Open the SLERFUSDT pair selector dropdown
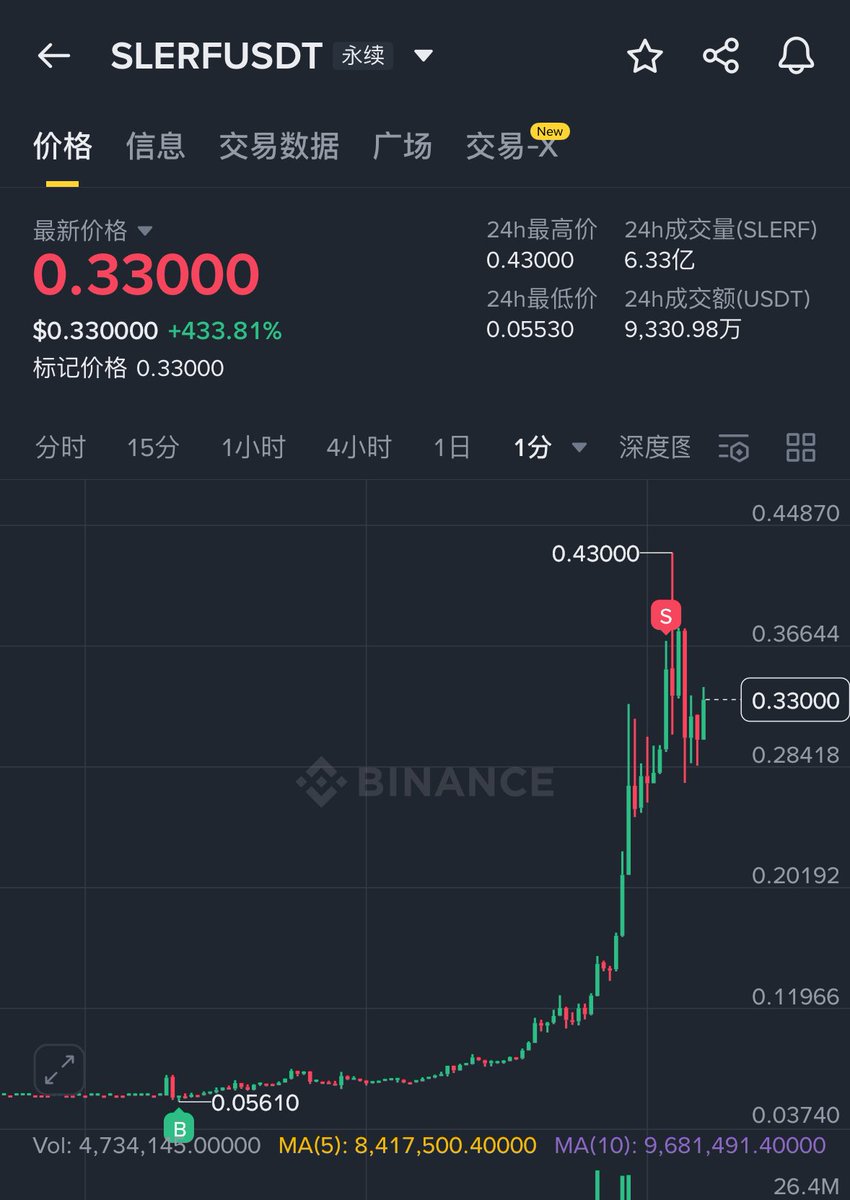850x1200 pixels. (x=424, y=56)
